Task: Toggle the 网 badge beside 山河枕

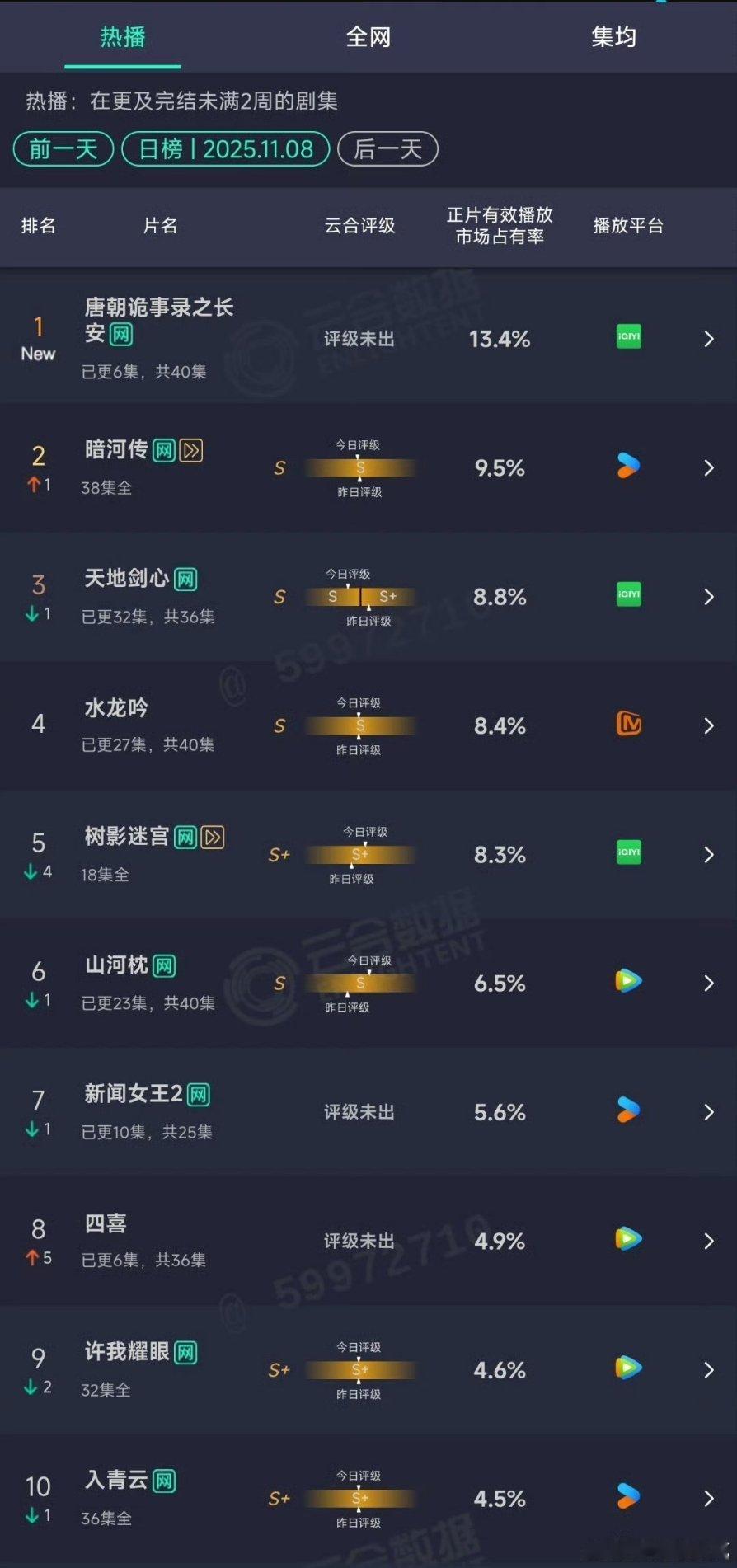Action: (x=162, y=965)
